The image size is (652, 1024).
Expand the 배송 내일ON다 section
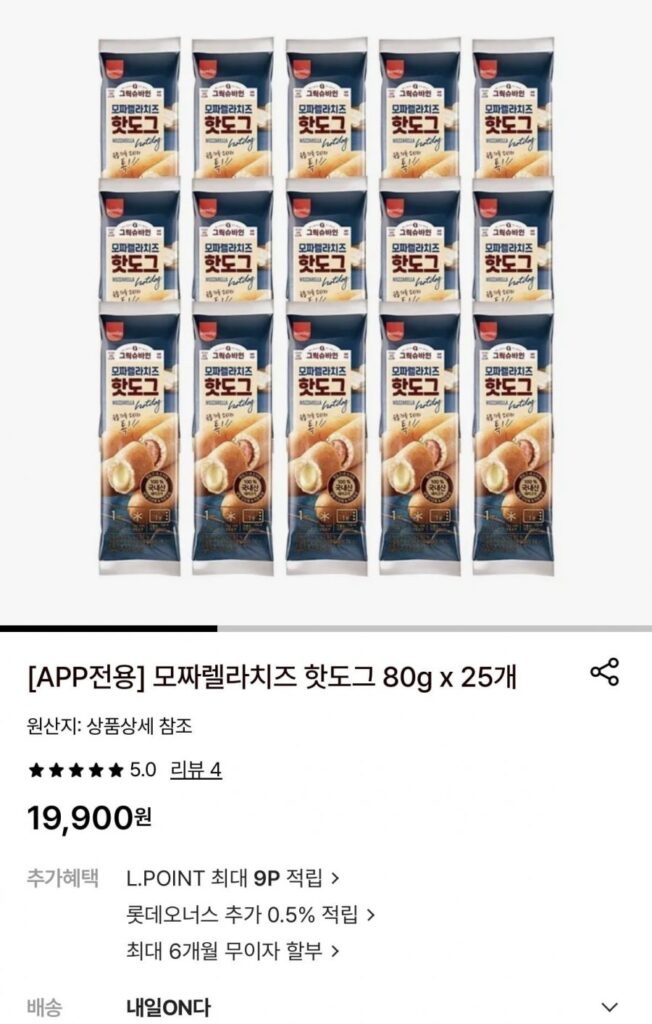[609, 1006]
